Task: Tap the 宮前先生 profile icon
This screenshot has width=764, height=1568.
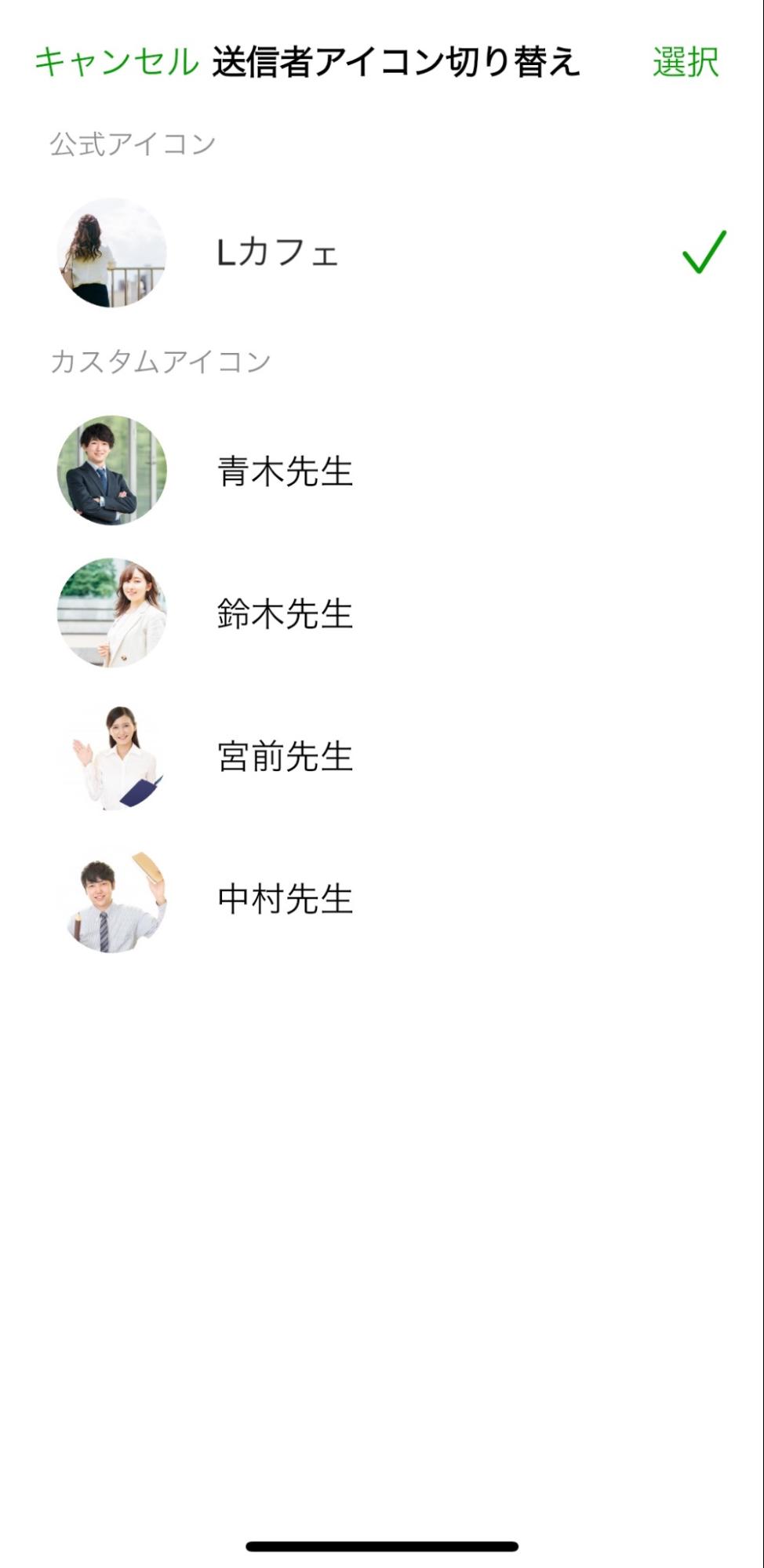Action: (114, 757)
